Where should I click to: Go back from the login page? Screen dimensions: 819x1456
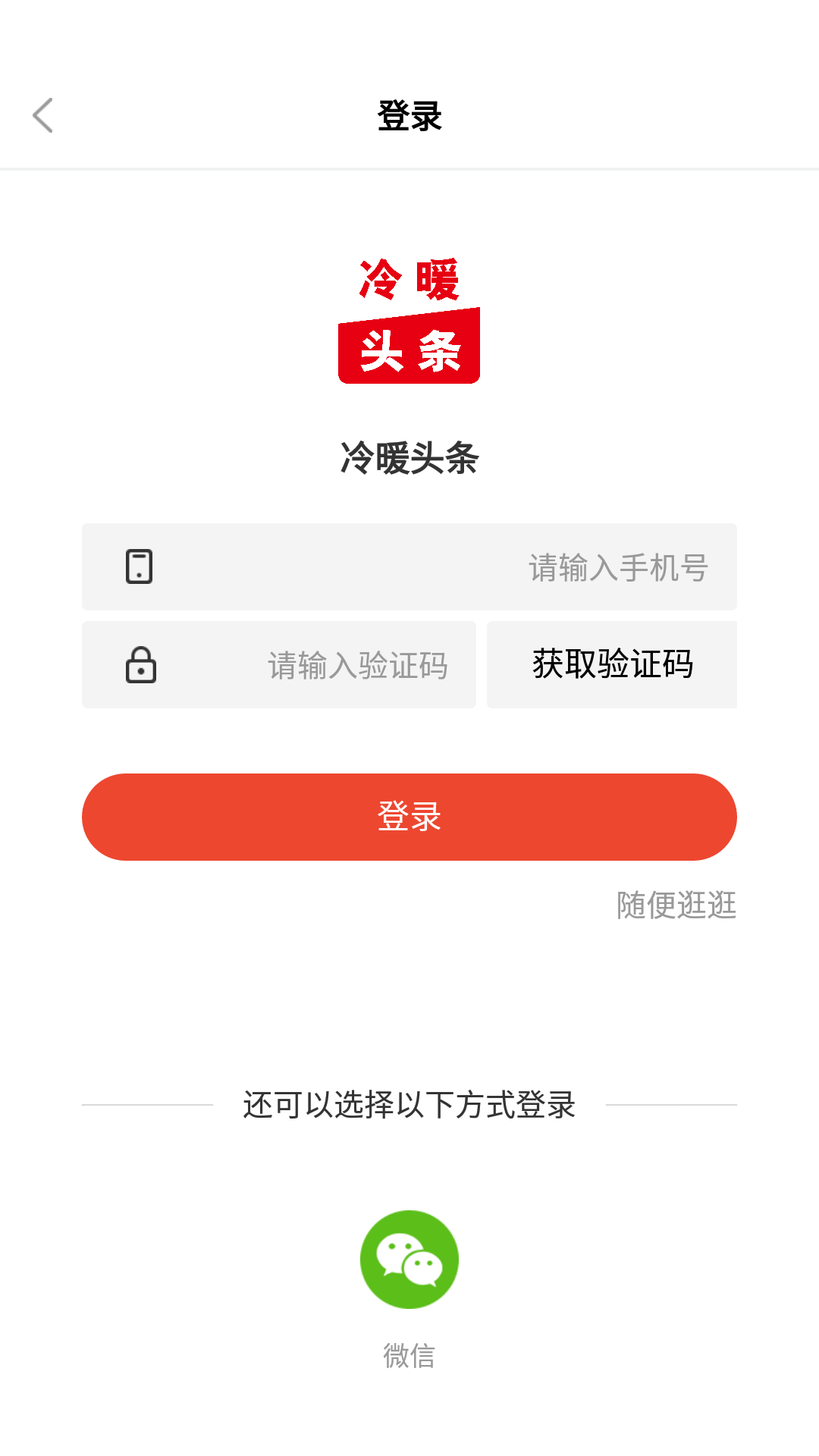point(43,115)
